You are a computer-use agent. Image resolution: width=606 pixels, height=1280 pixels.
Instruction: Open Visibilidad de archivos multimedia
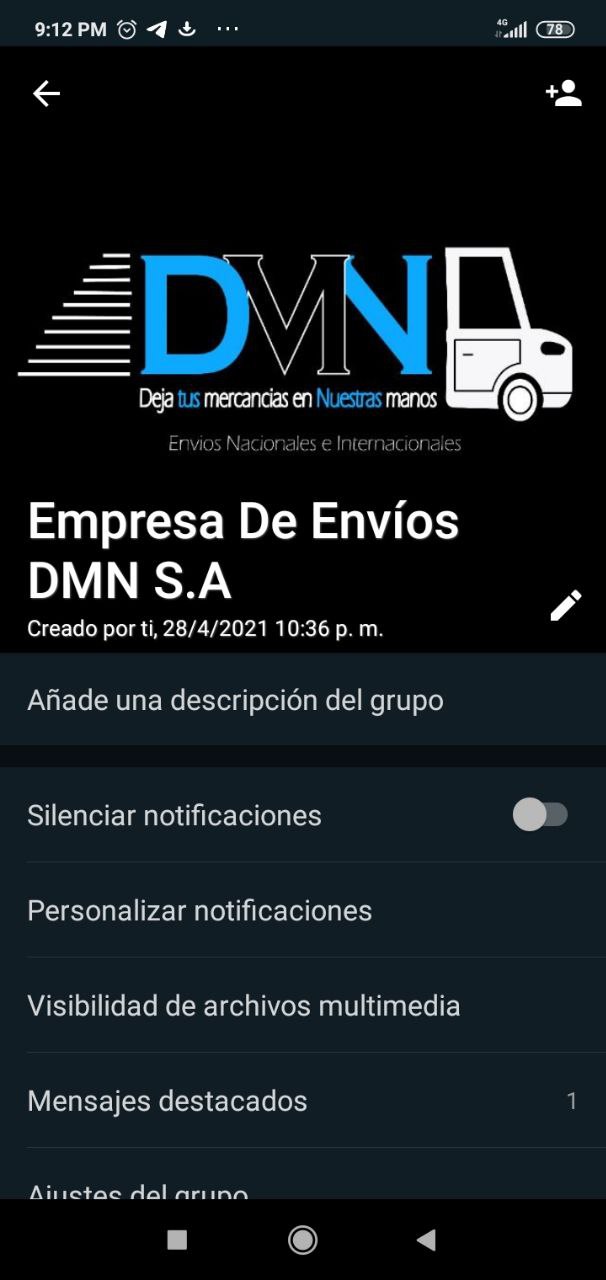click(x=244, y=1005)
